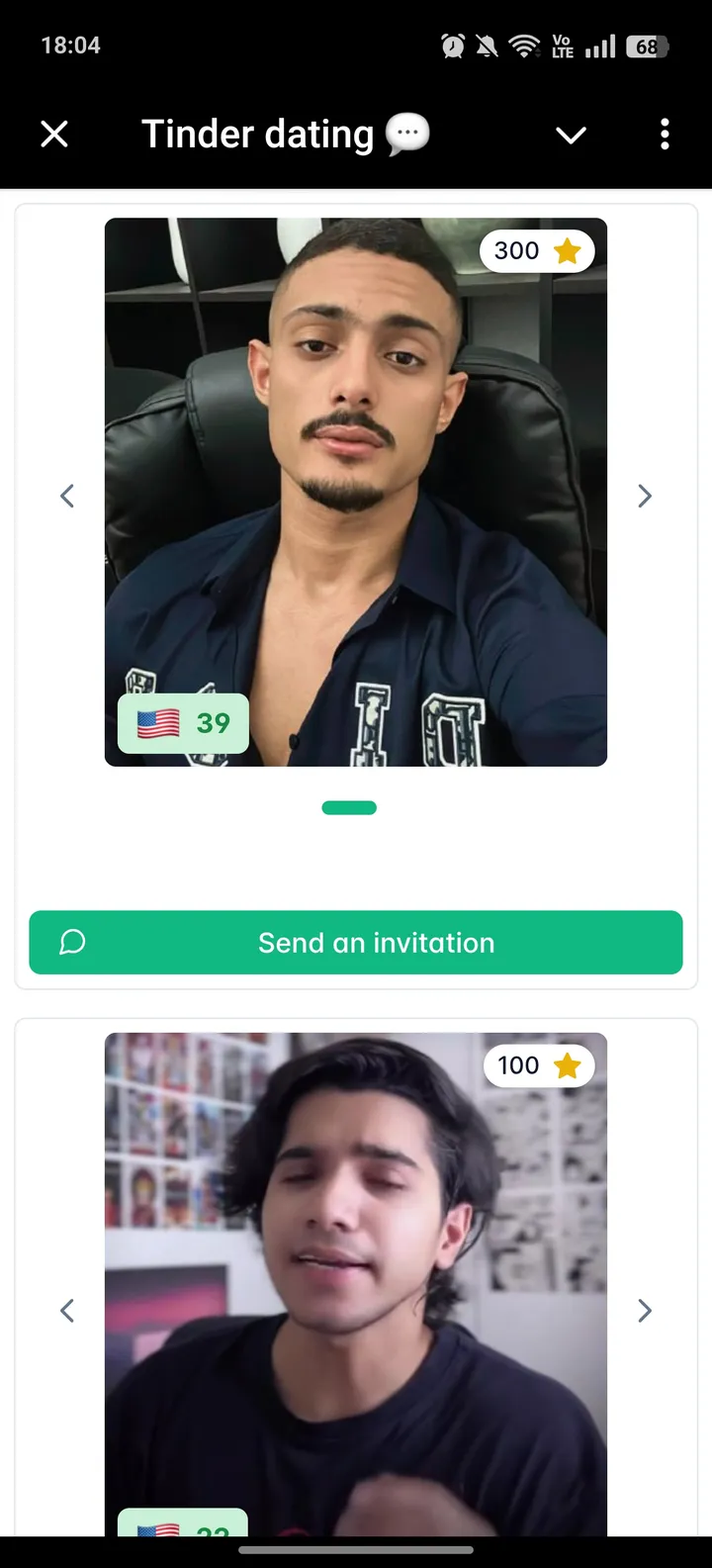712x1568 pixels.
Task: Close the Tinder dating screen
Action: [53, 134]
